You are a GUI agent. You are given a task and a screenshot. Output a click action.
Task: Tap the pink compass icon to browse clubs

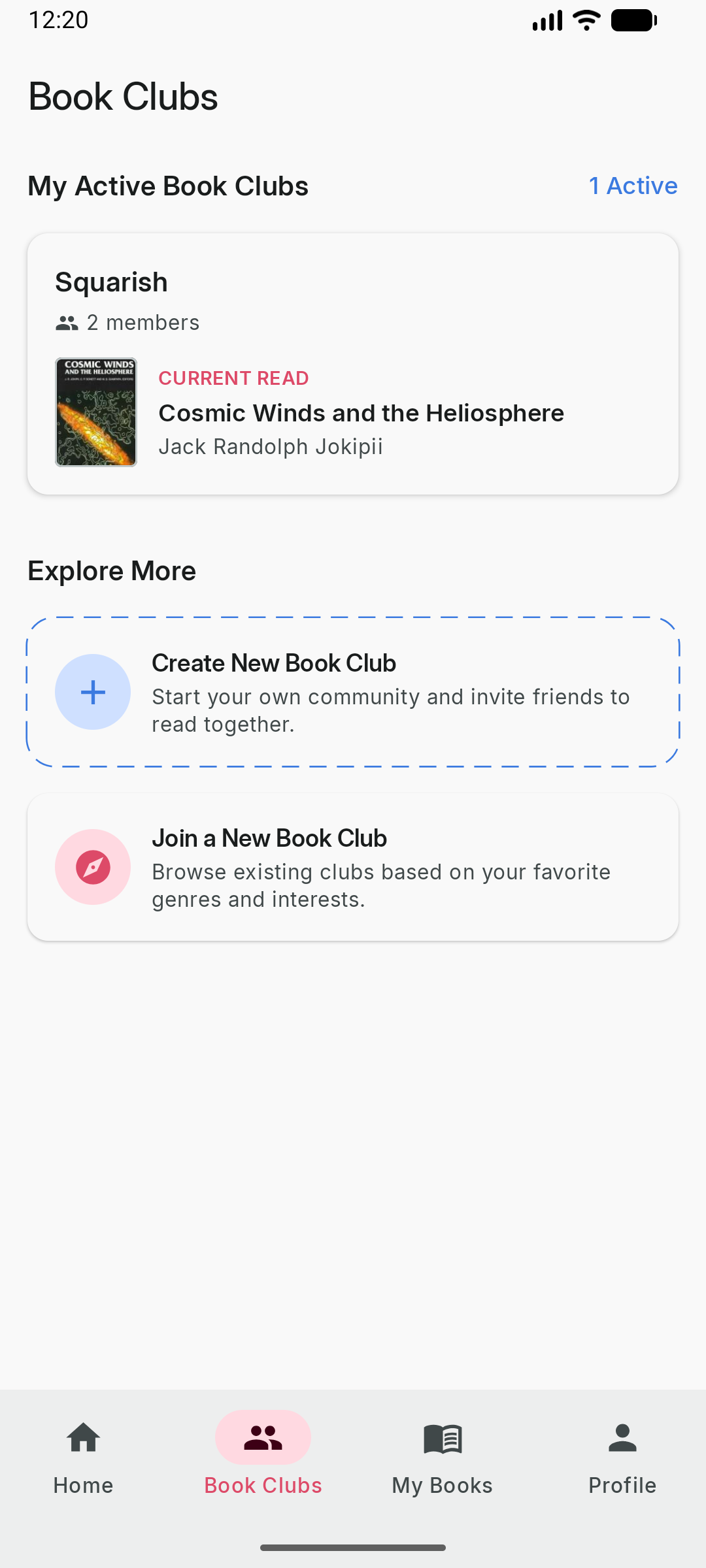[x=93, y=867]
